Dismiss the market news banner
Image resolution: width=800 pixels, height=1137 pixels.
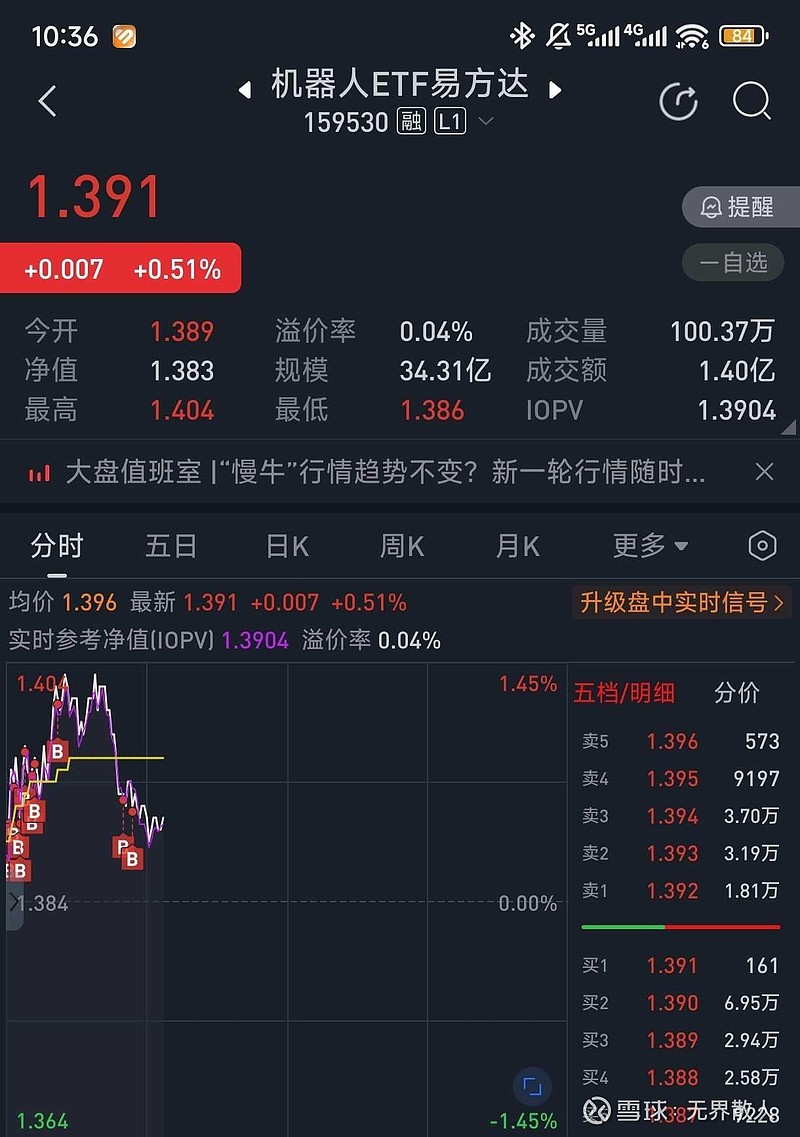click(764, 470)
